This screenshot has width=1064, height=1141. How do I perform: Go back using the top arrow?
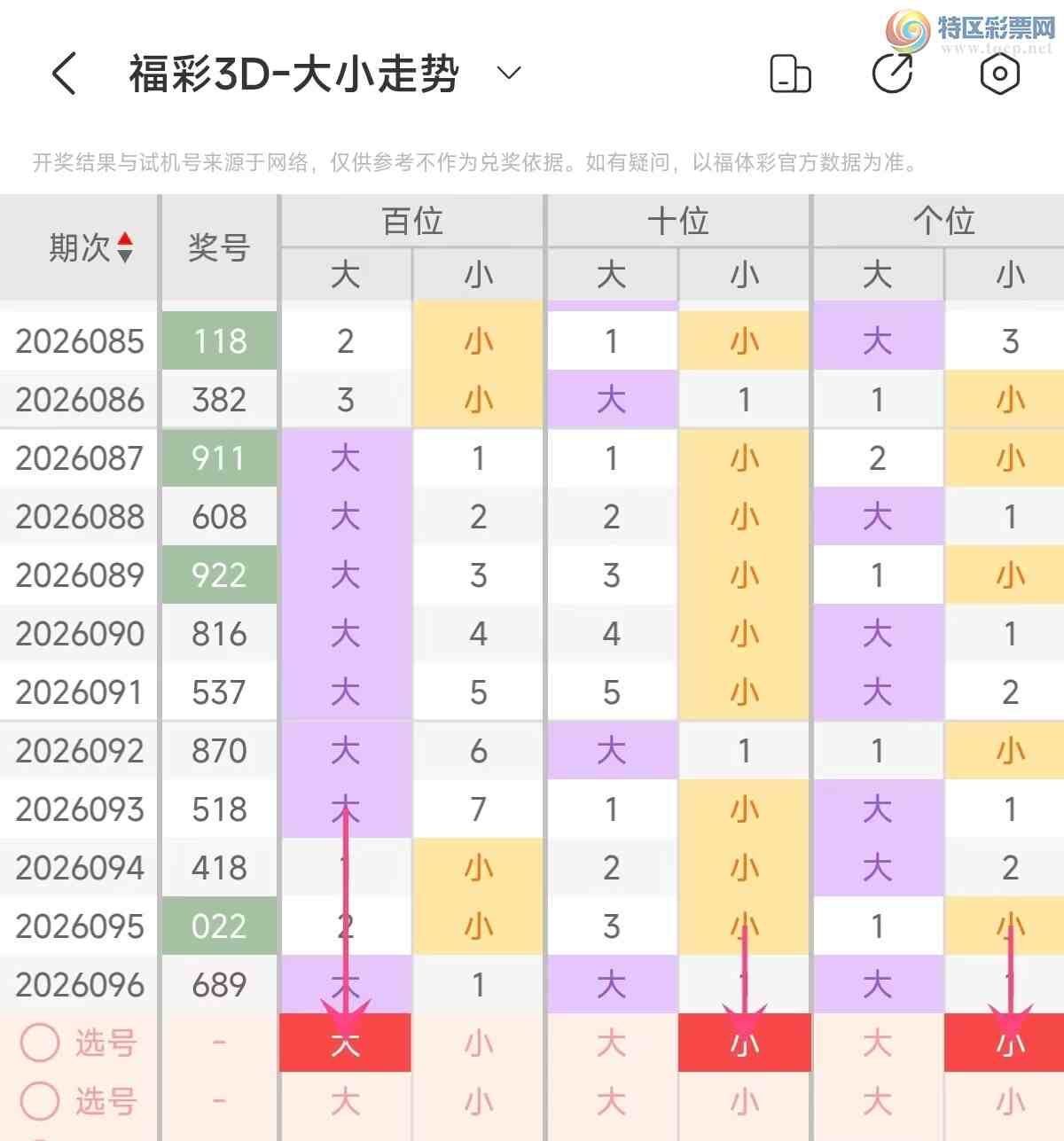pos(64,73)
